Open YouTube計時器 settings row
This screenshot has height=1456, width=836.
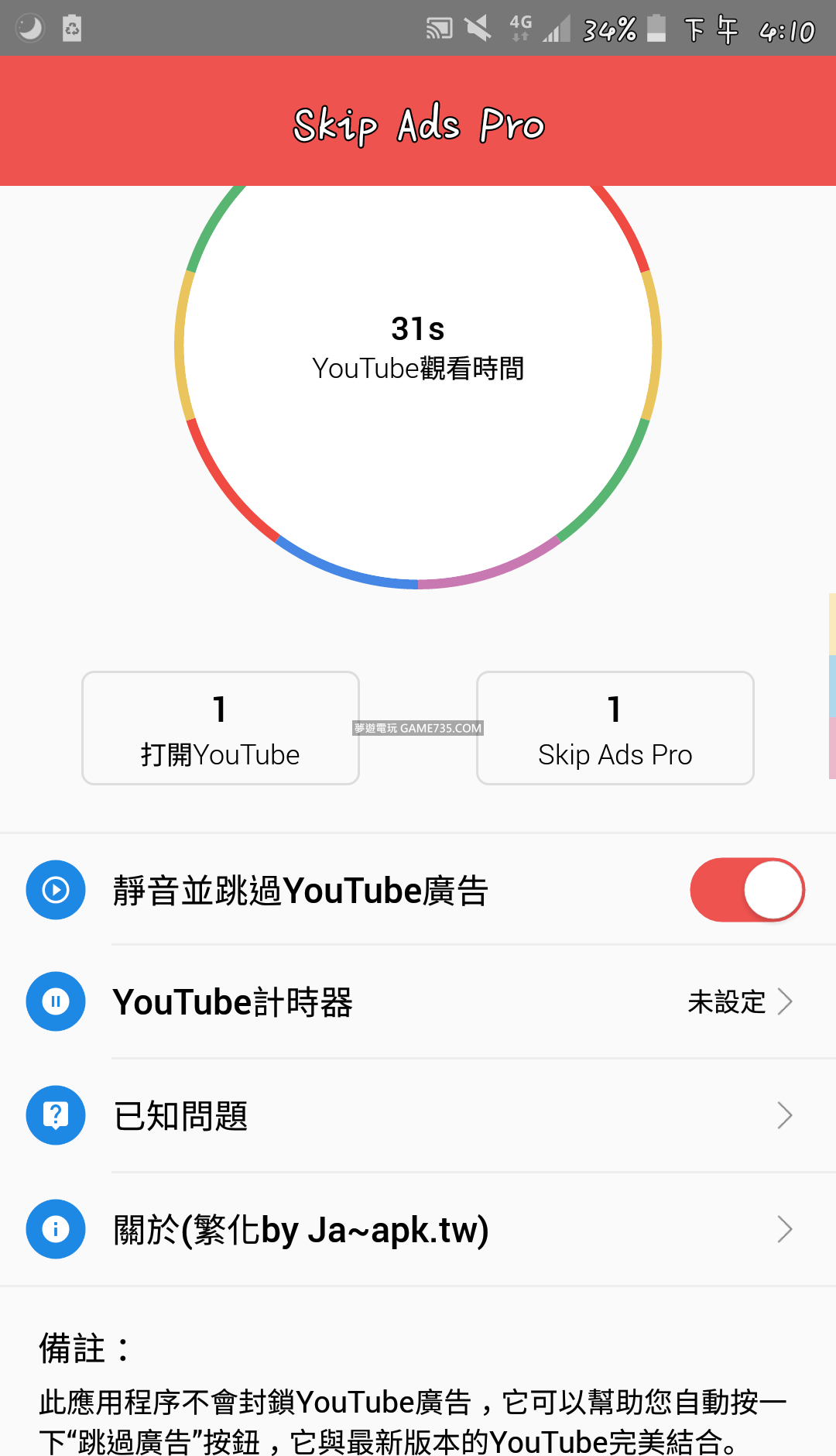tap(418, 1001)
